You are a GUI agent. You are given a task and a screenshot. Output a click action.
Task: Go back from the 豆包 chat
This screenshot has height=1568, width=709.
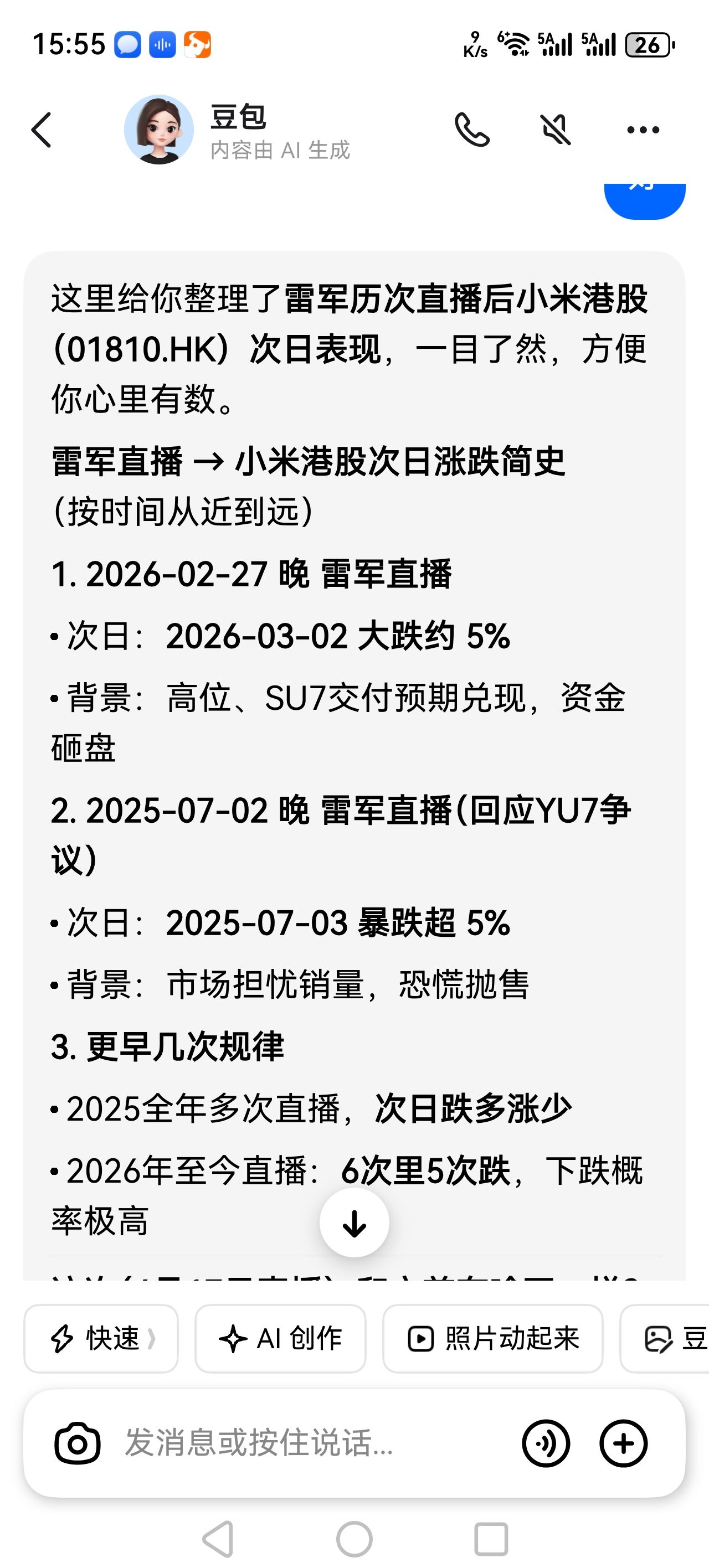pos(42,130)
